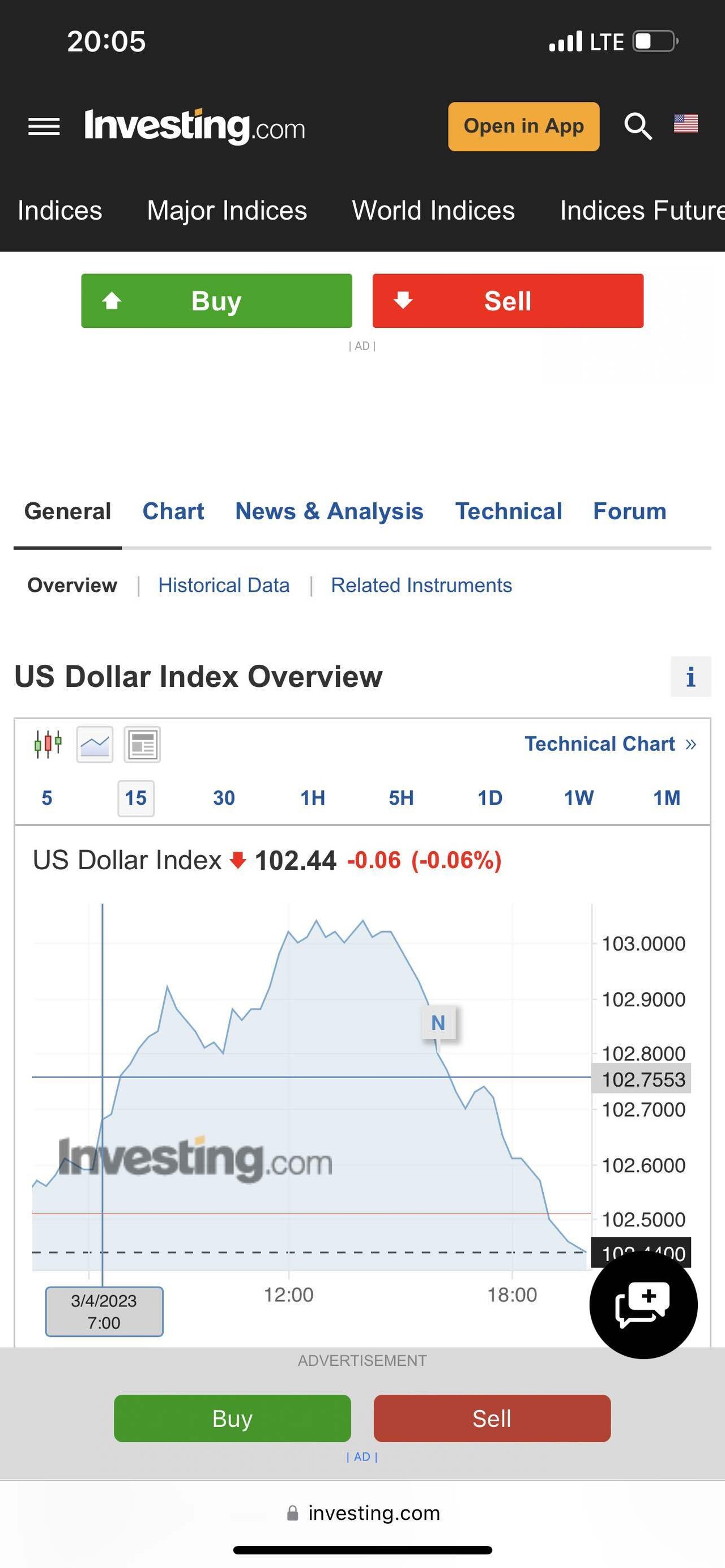Show info about US Dollar Index Overview
725x1568 pixels.
(690, 676)
